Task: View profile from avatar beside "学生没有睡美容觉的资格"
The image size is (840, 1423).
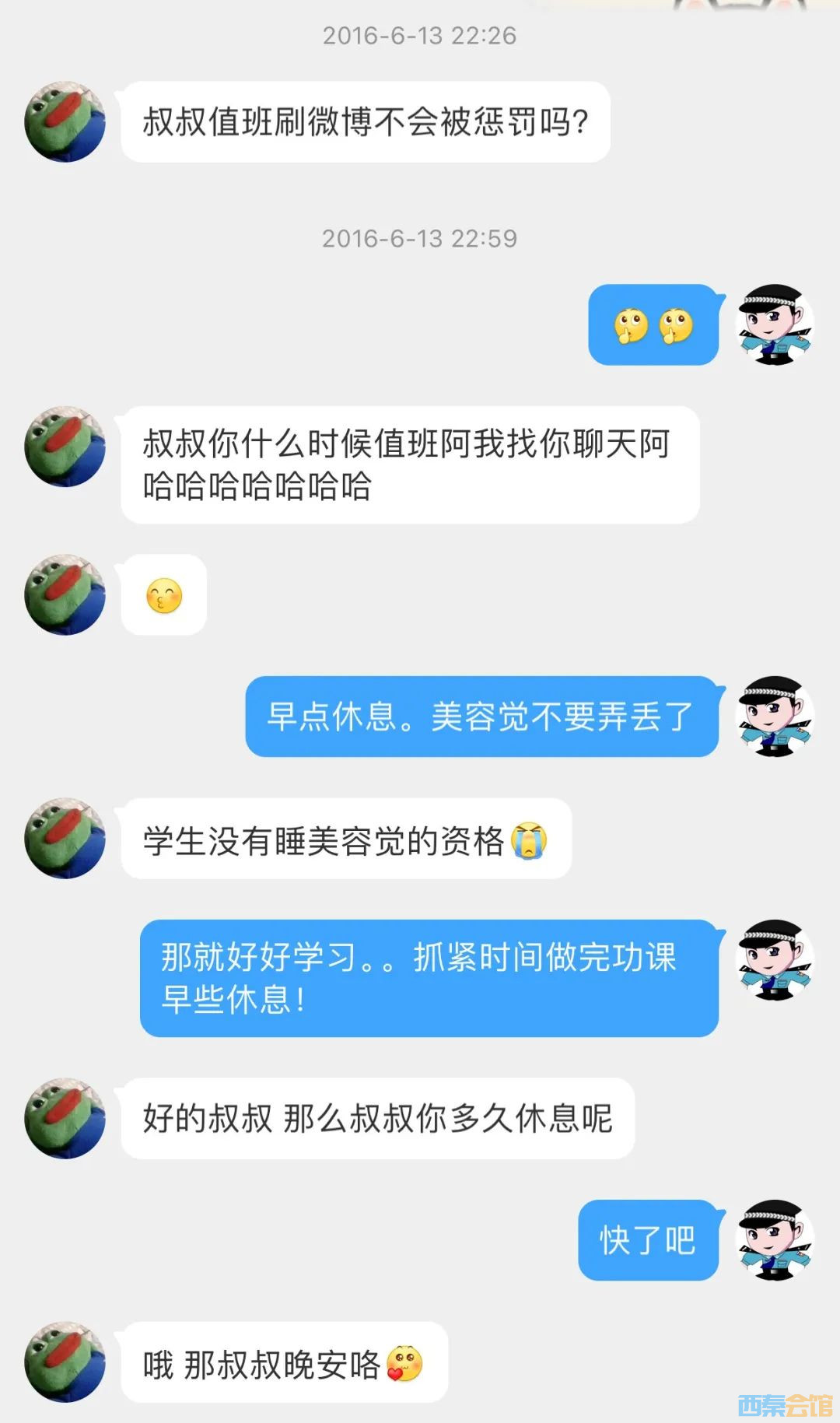Action: click(x=65, y=839)
